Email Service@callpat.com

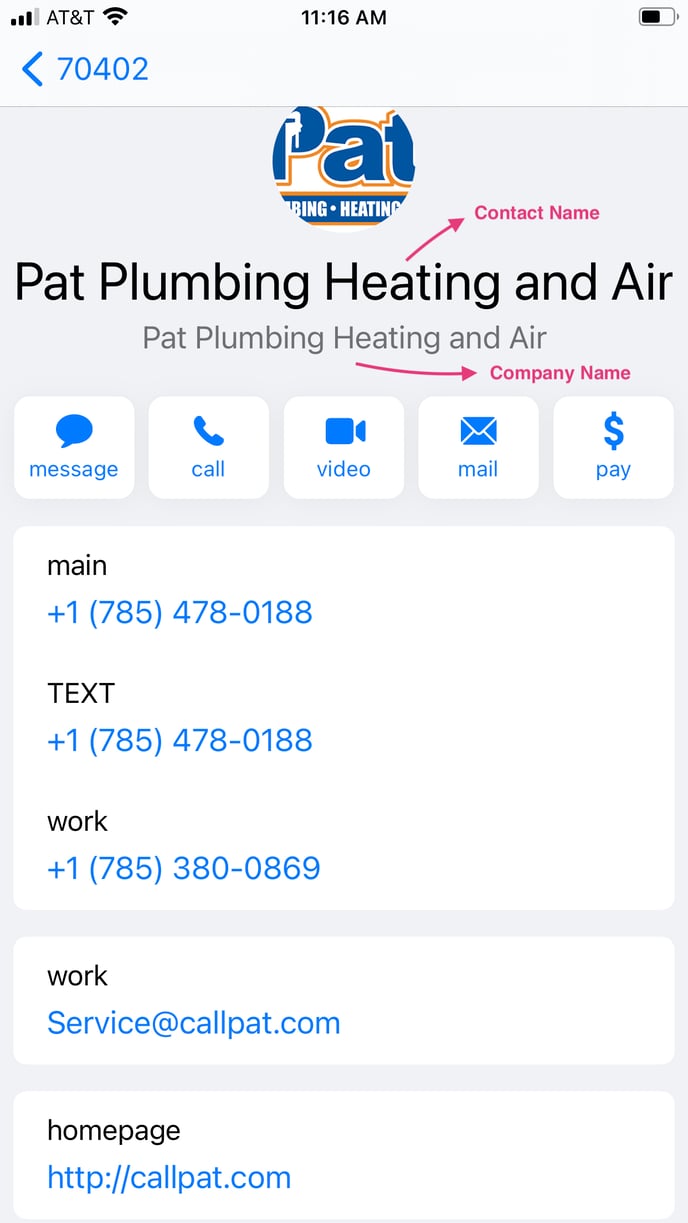[x=194, y=1023]
